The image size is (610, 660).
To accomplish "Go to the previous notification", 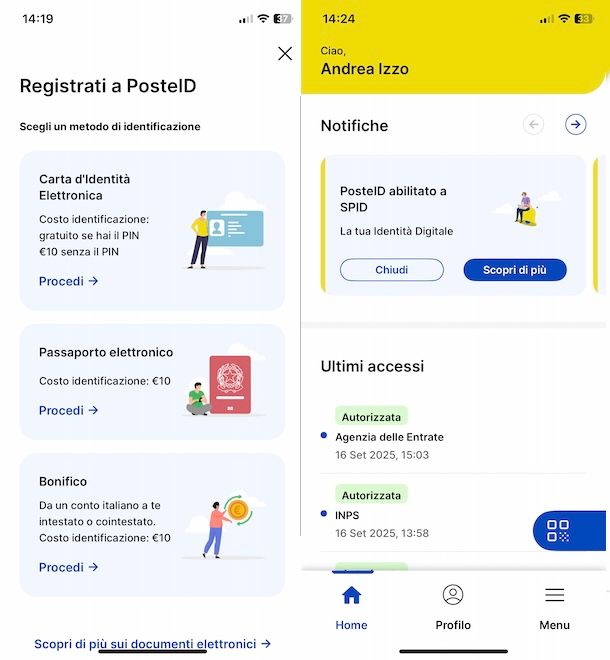I will click(x=533, y=125).
